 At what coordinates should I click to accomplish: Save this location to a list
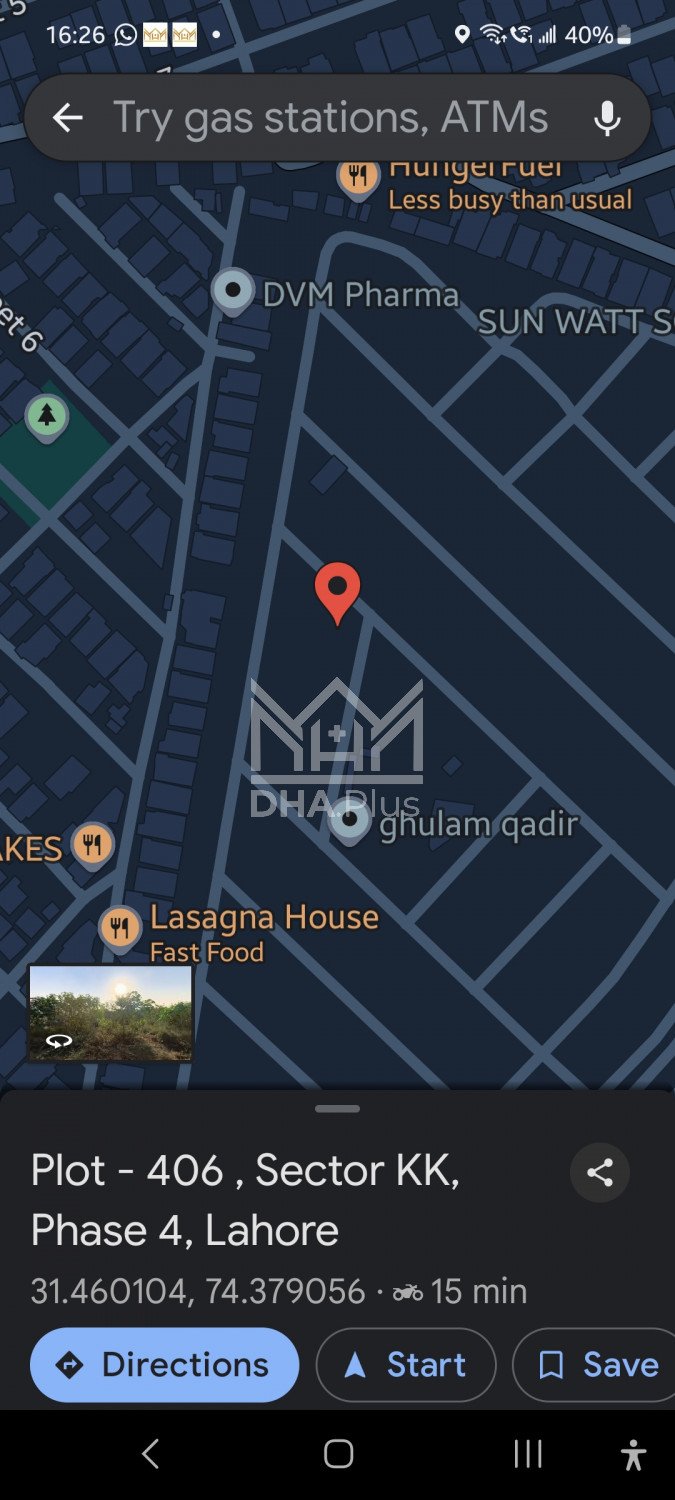tap(598, 1365)
